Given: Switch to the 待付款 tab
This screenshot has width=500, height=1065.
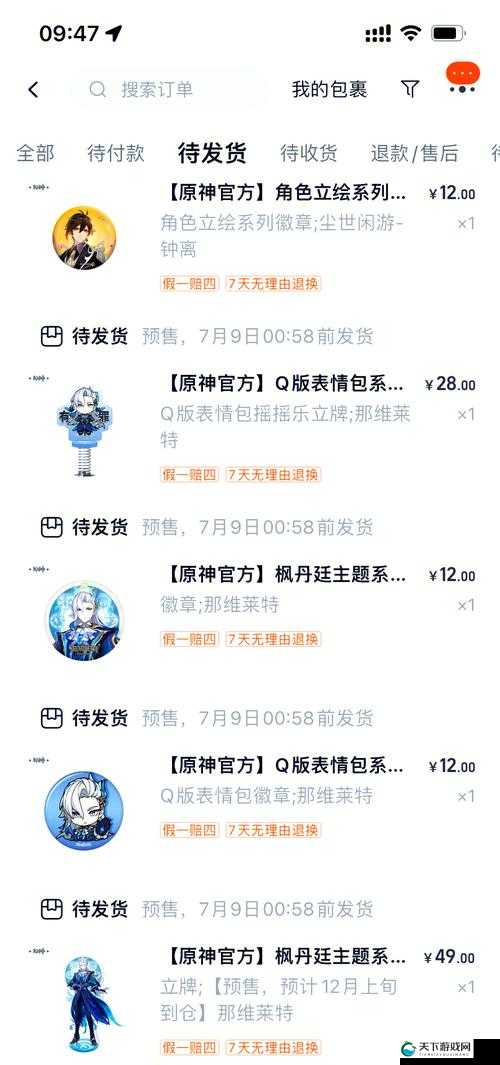Looking at the screenshot, I should pyautogui.click(x=116, y=154).
